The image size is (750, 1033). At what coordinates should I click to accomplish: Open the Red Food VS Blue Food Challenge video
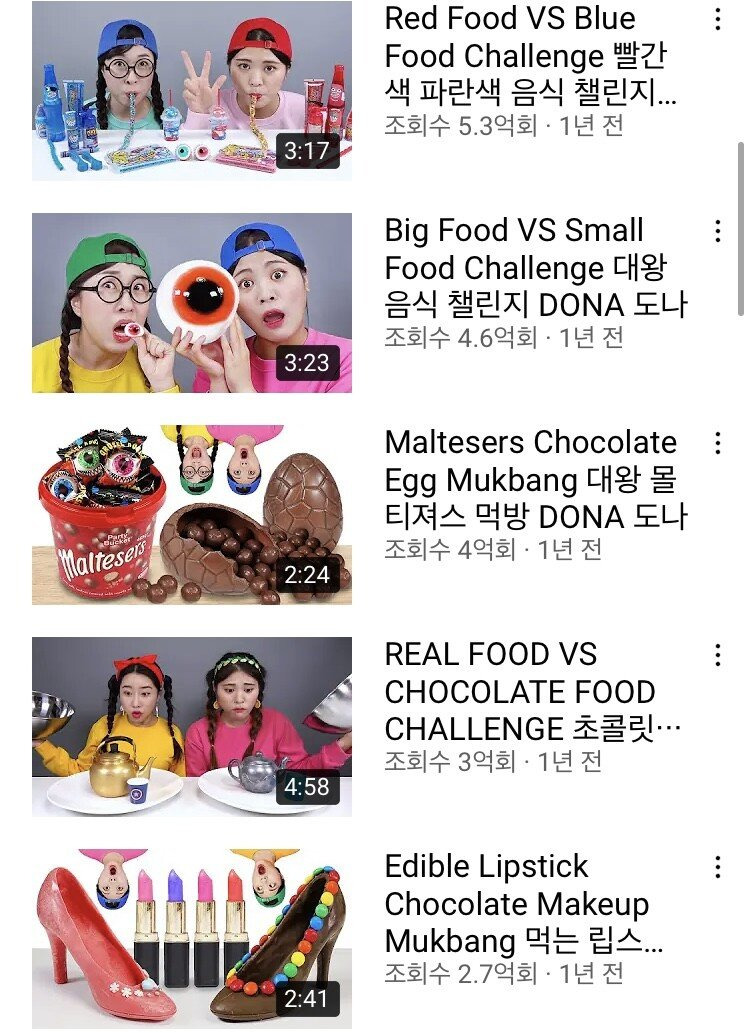[x=192, y=92]
